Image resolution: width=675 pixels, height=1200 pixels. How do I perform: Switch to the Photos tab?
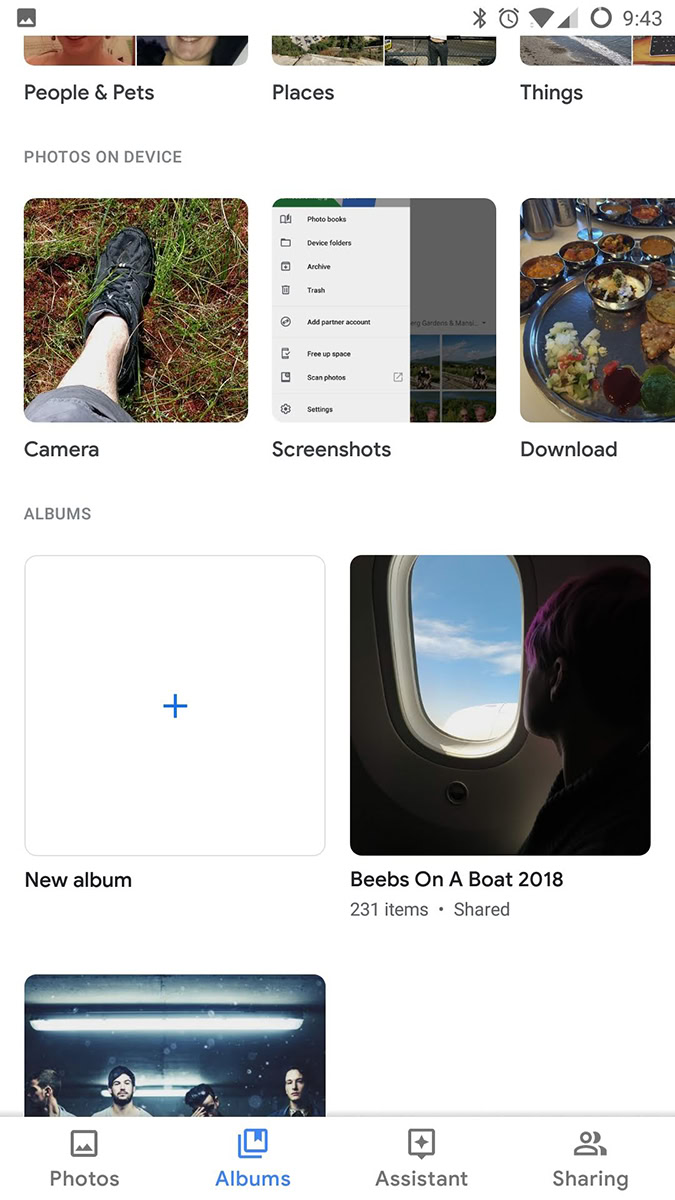[x=84, y=1158]
